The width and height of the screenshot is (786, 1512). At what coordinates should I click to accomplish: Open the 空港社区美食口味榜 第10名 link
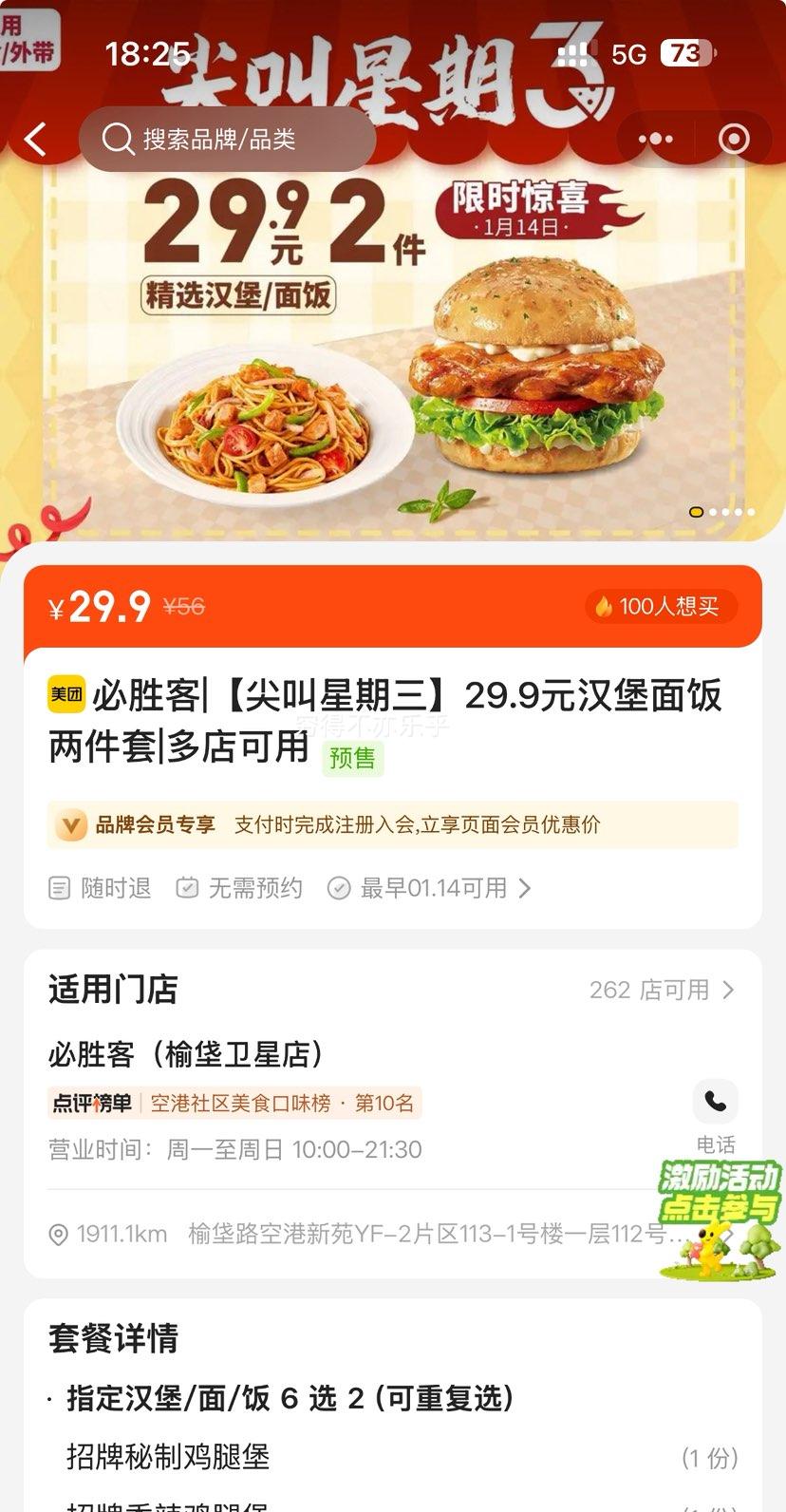tap(280, 1103)
